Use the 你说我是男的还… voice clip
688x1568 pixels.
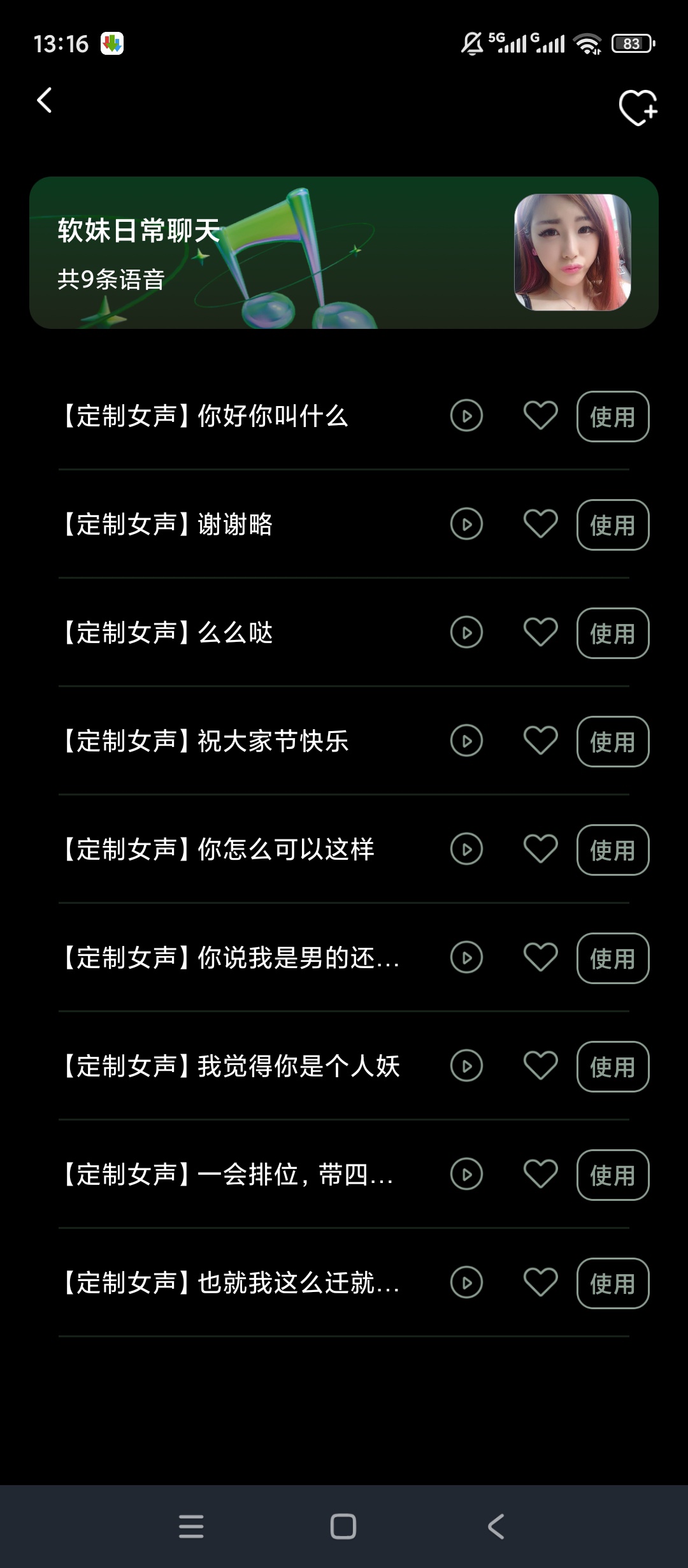coord(613,958)
